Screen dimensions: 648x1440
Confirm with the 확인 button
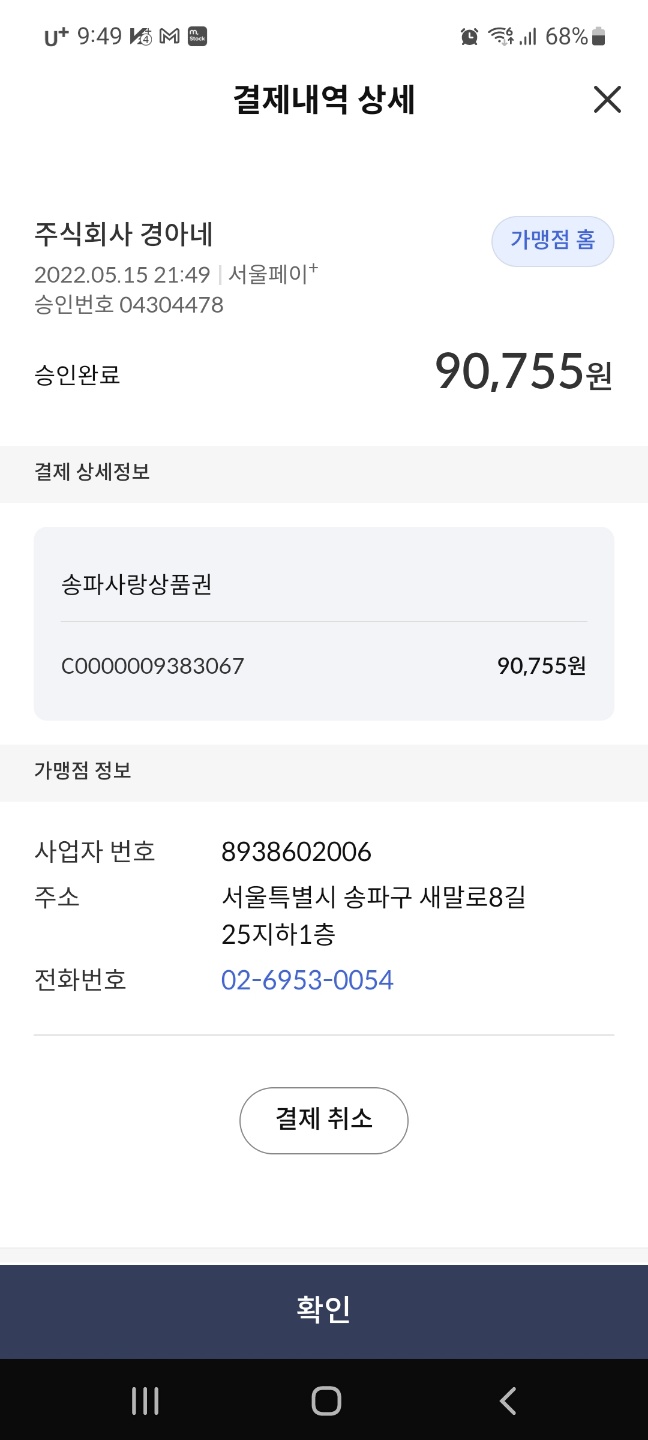(x=324, y=1310)
